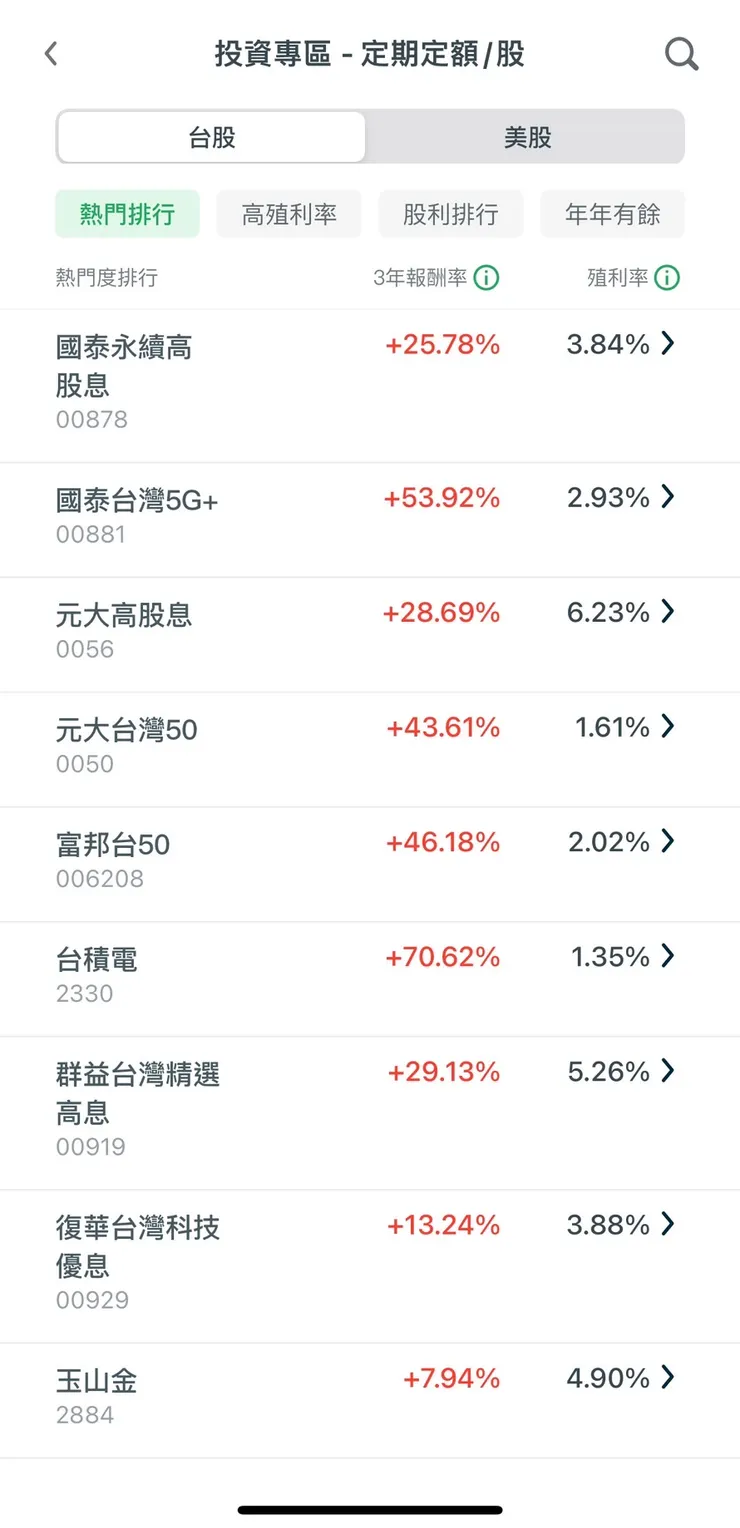Image resolution: width=740 pixels, height=1528 pixels.
Task: Select the 高殖利率 filter chip
Action: pos(288,213)
